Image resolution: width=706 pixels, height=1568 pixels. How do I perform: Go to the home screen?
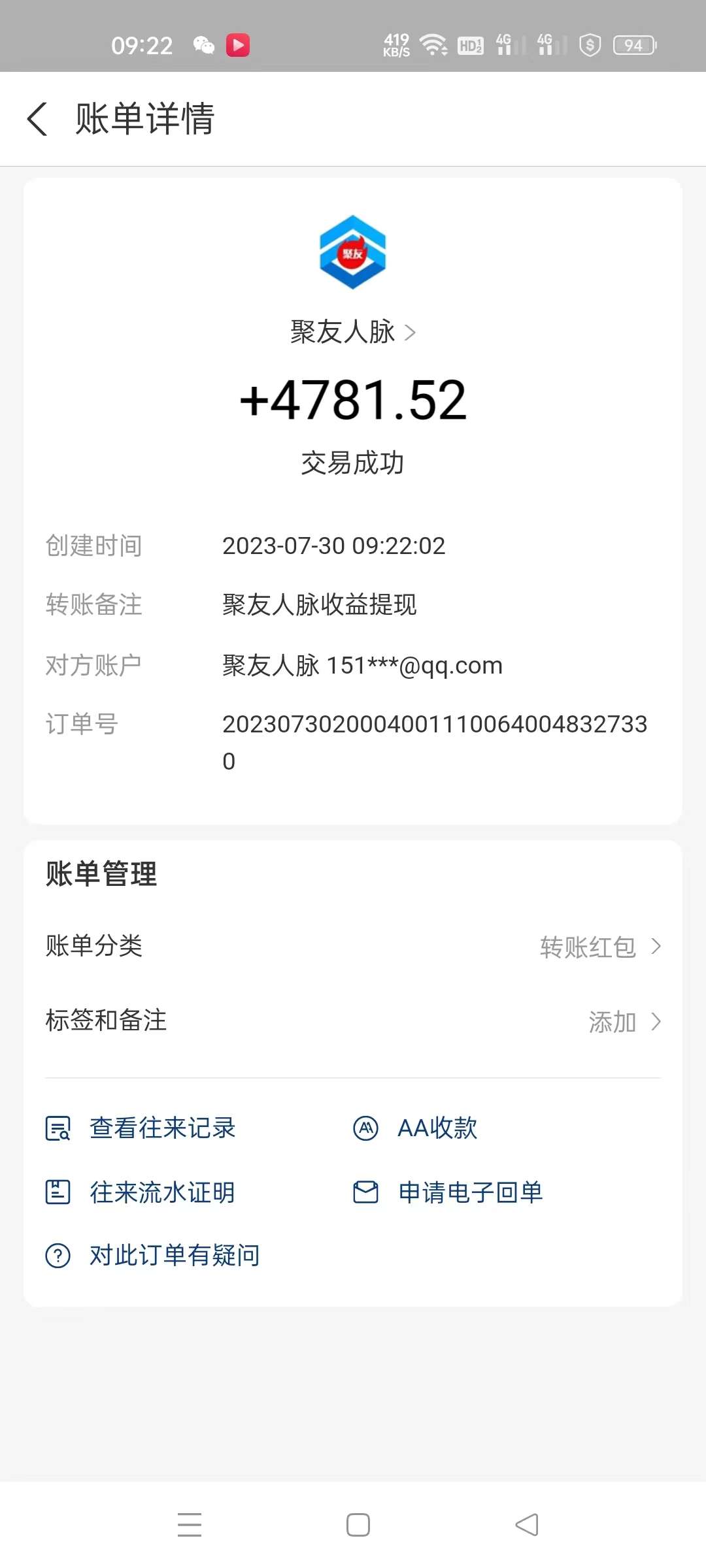(358, 1525)
